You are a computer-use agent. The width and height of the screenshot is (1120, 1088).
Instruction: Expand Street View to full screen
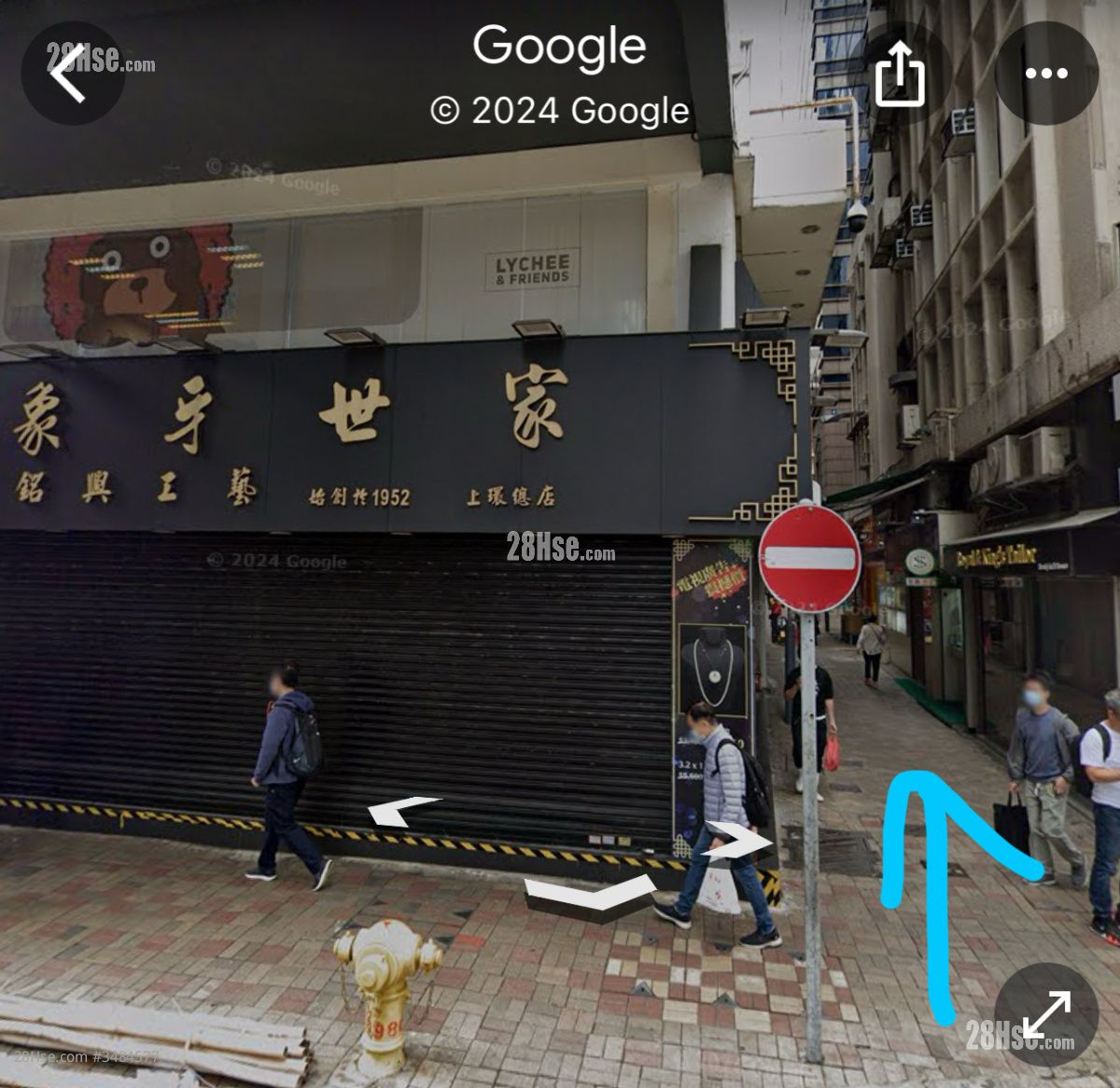tap(1045, 1015)
